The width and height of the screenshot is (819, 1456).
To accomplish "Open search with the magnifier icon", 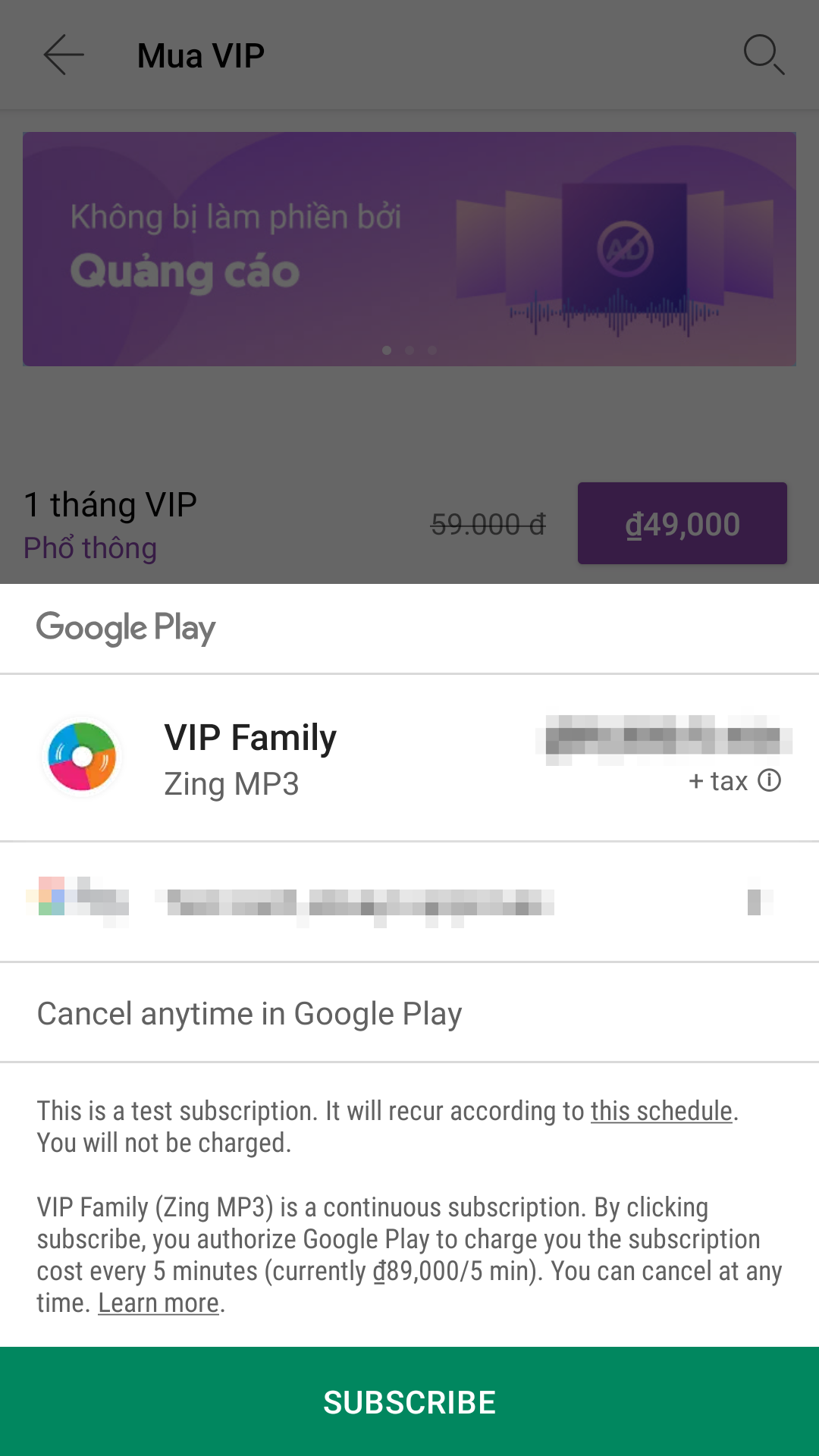I will [x=764, y=54].
